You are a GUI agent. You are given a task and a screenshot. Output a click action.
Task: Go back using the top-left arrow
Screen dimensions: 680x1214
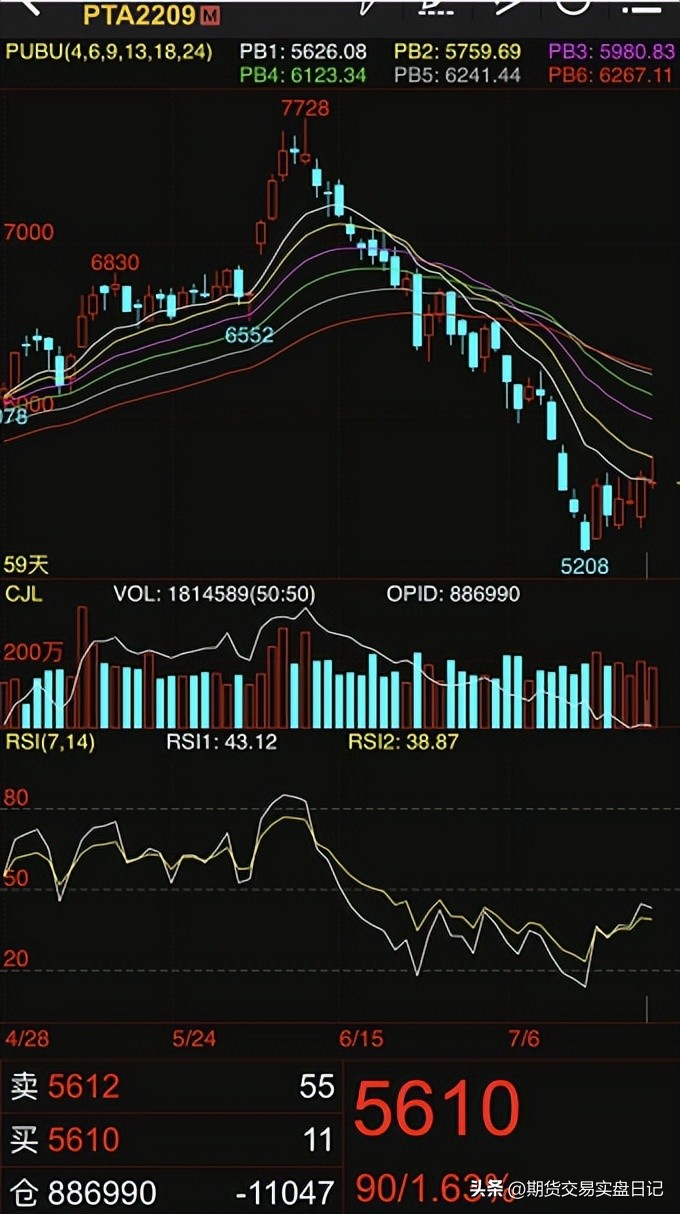[28, 8]
